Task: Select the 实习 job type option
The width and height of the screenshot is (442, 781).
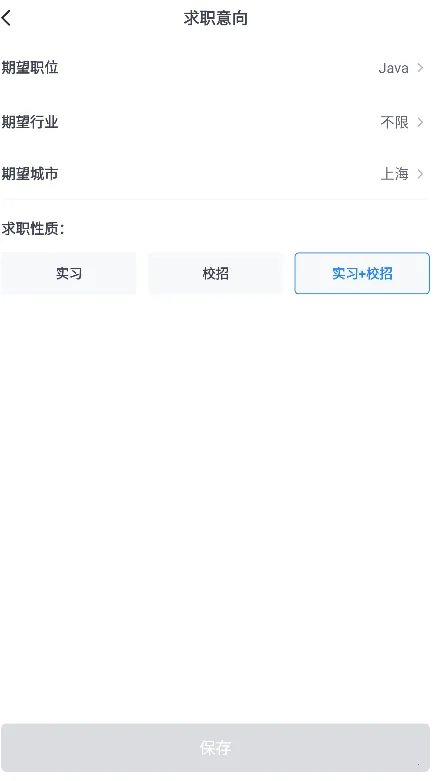Action: click(x=68, y=273)
